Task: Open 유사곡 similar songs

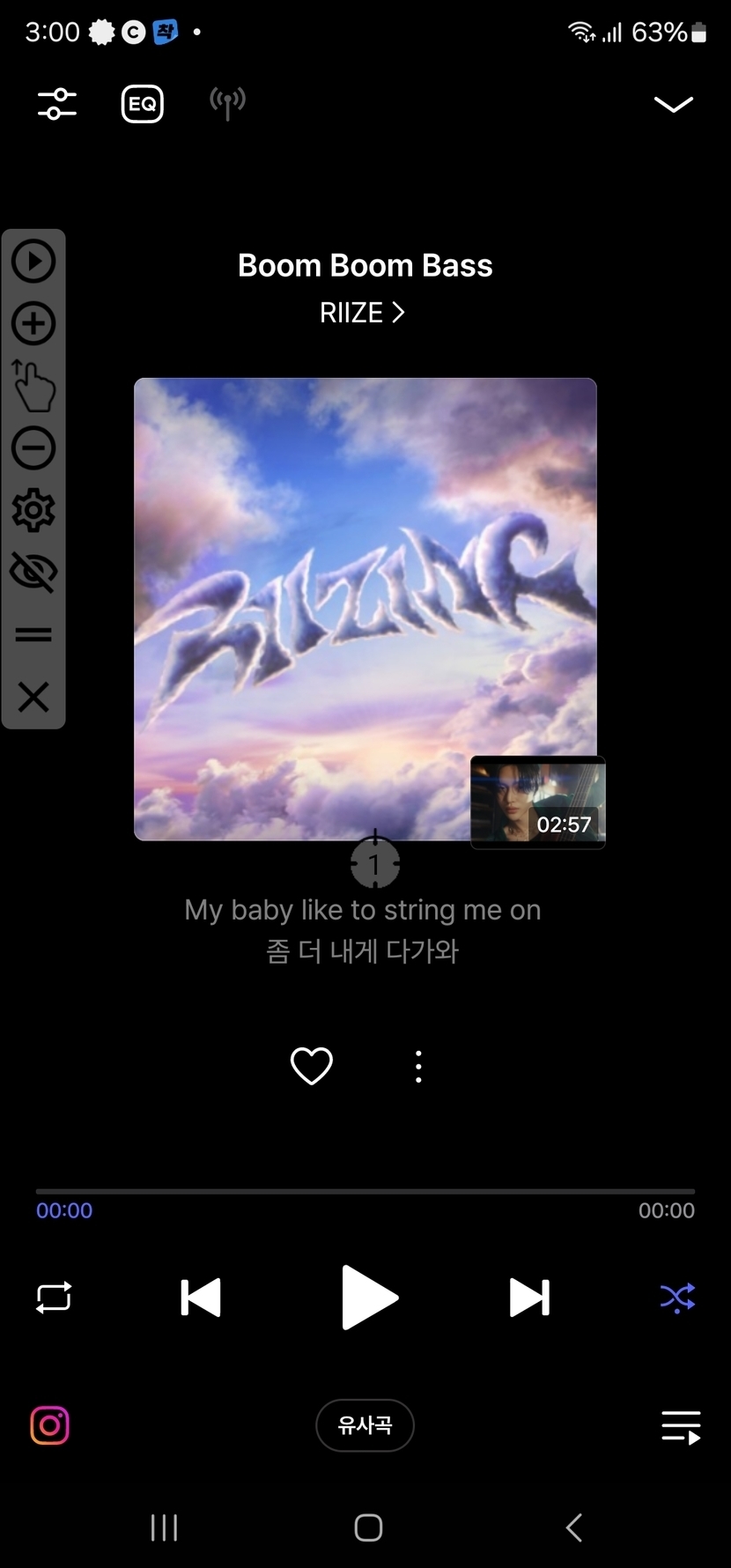Action: (365, 1424)
